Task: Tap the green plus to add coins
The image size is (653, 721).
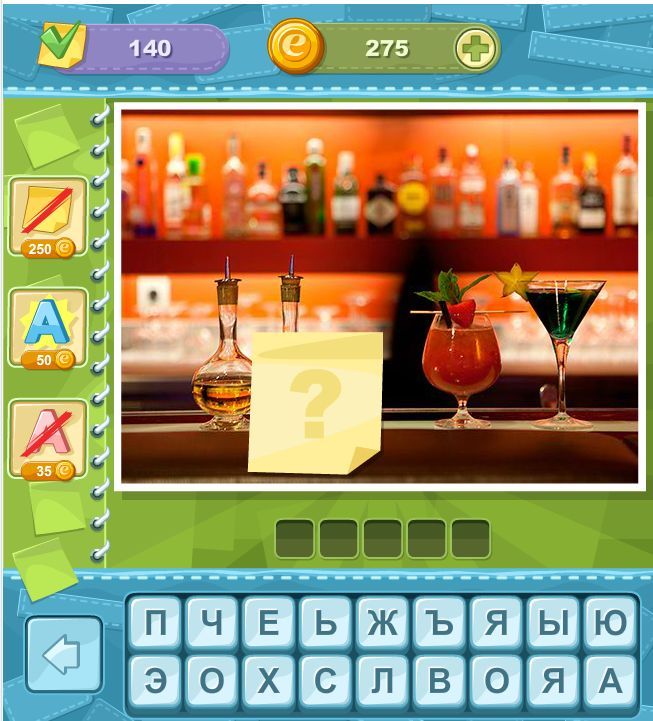Action: (x=475, y=47)
